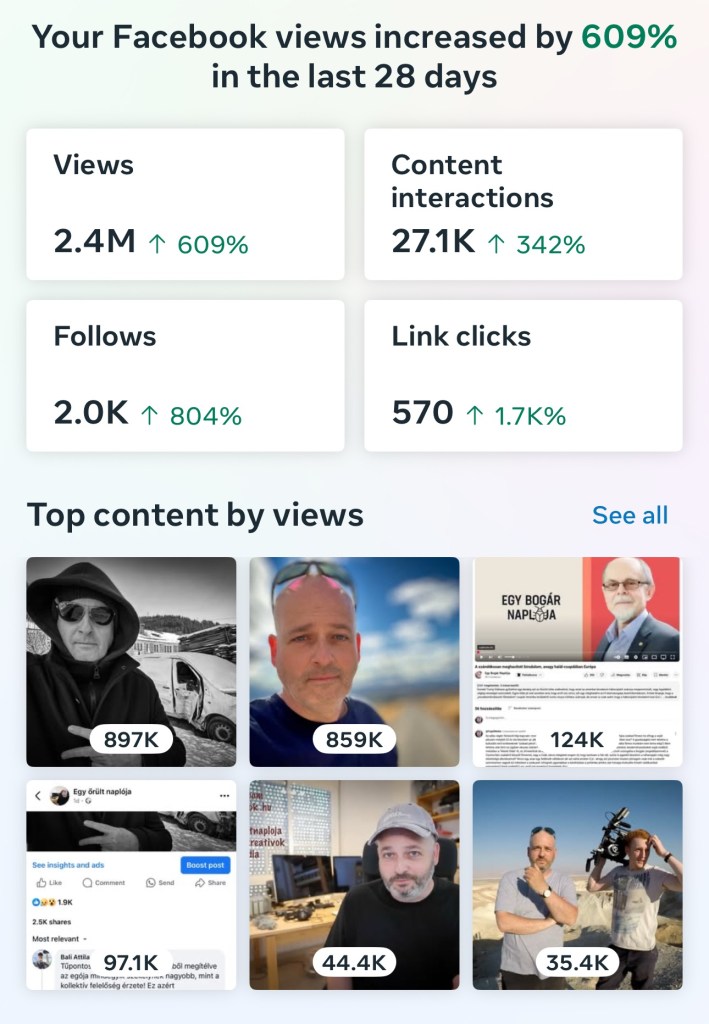709x1024 pixels.
Task: Select the post with 44.4K views
Action: click(354, 885)
